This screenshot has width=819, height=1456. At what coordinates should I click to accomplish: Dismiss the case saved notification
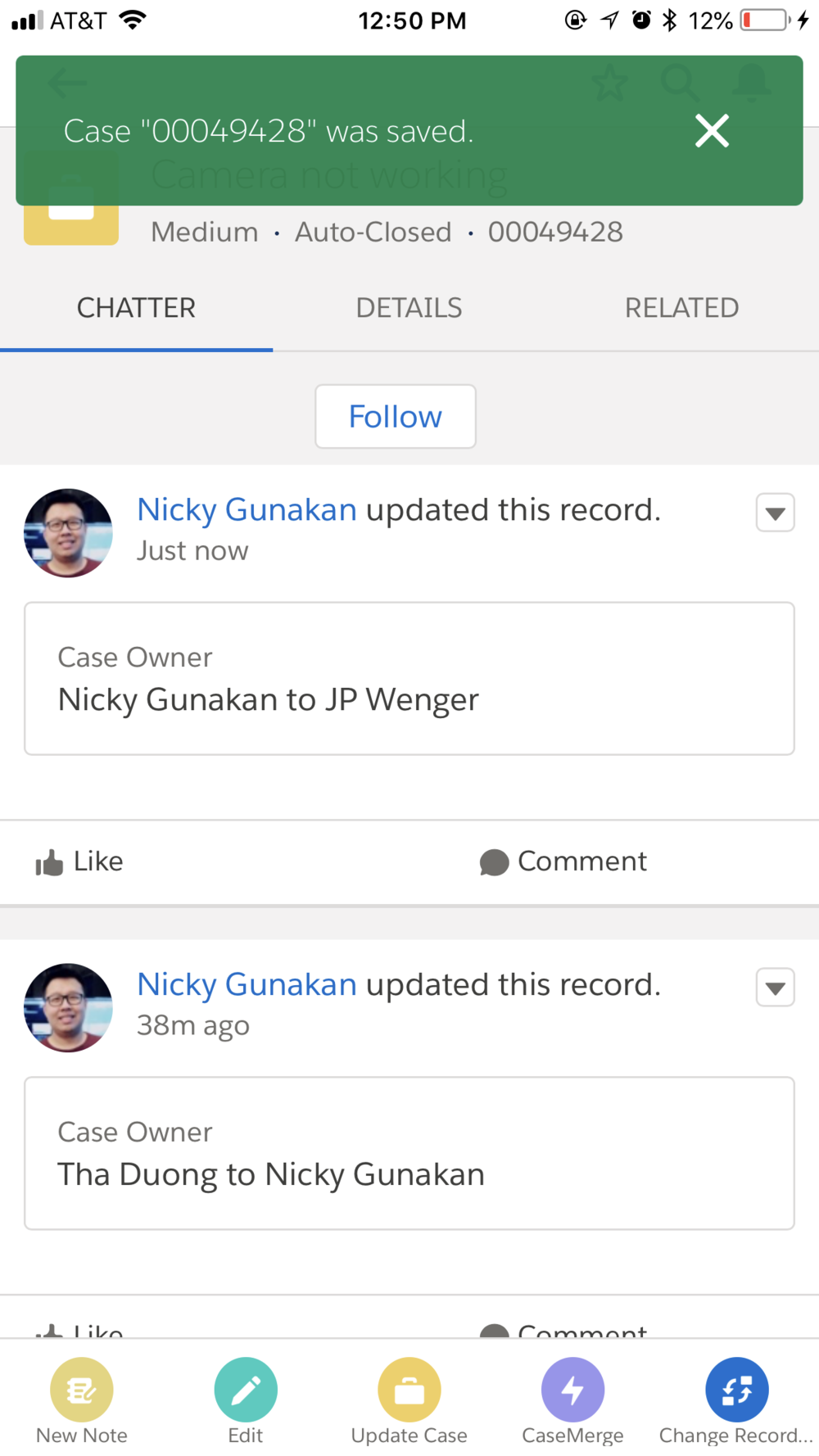(x=712, y=131)
